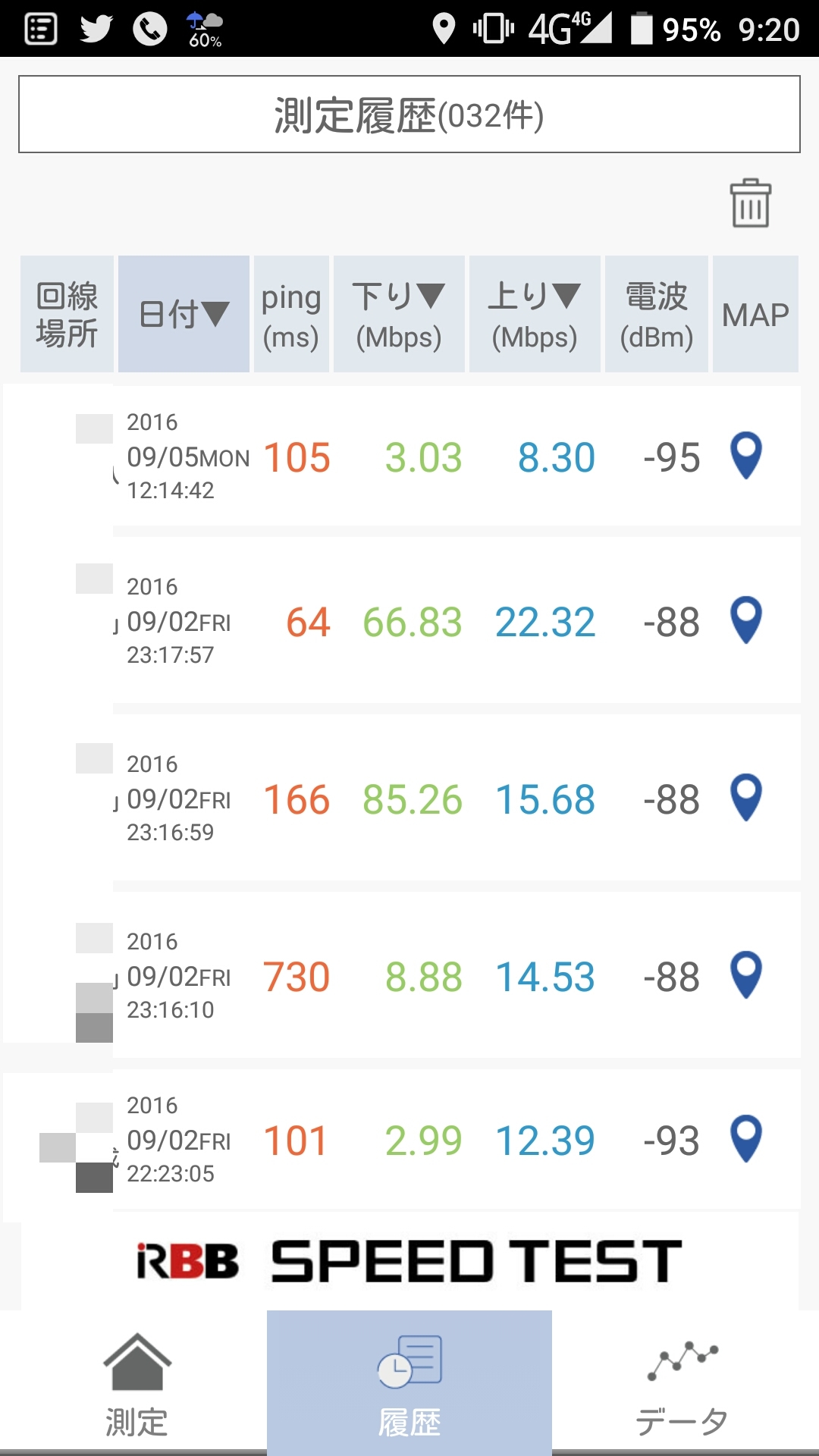Sort history by 日付 date column
The width and height of the screenshot is (819, 1456).
184,314
